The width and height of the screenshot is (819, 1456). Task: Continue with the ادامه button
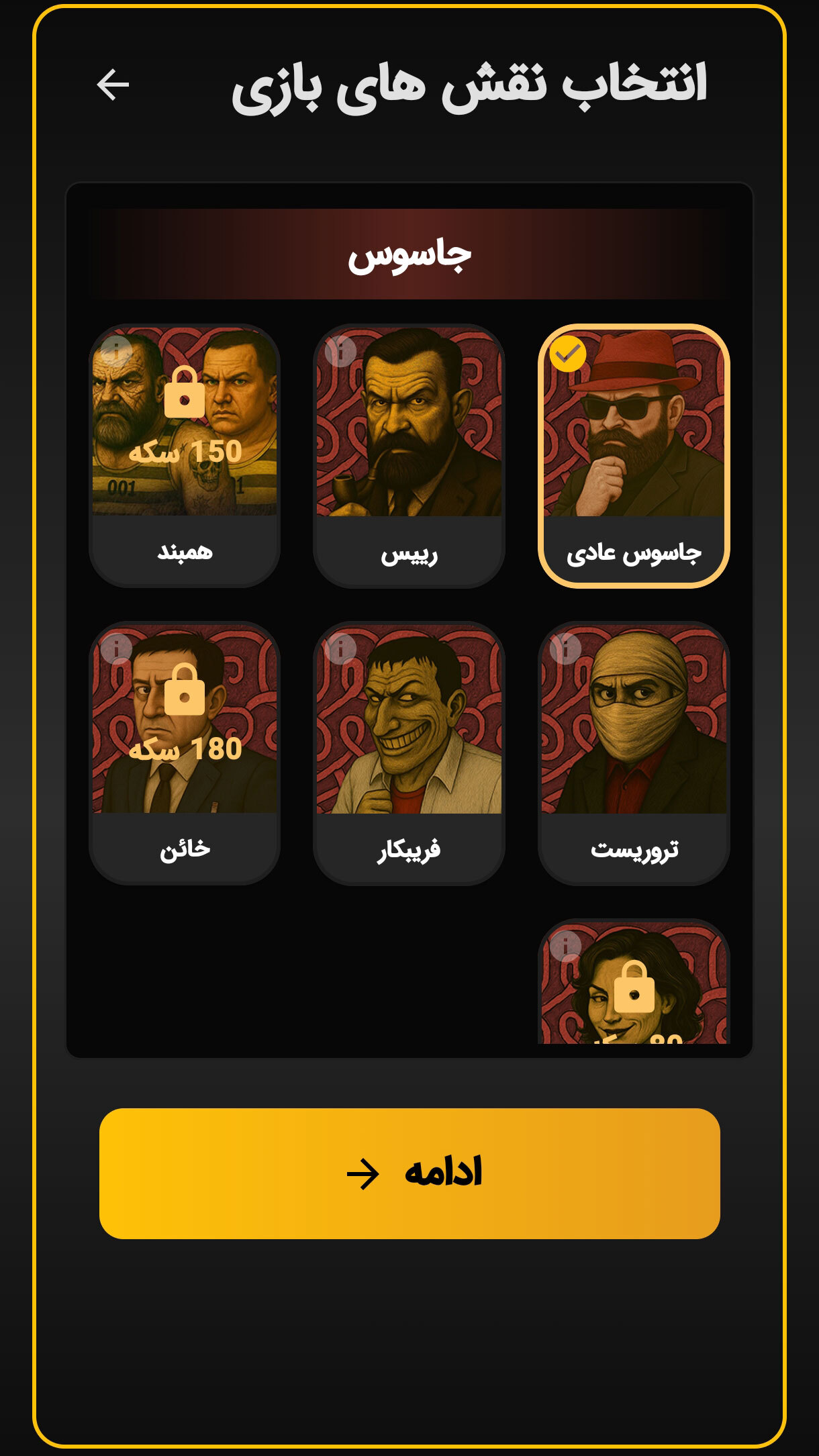[409, 1173]
